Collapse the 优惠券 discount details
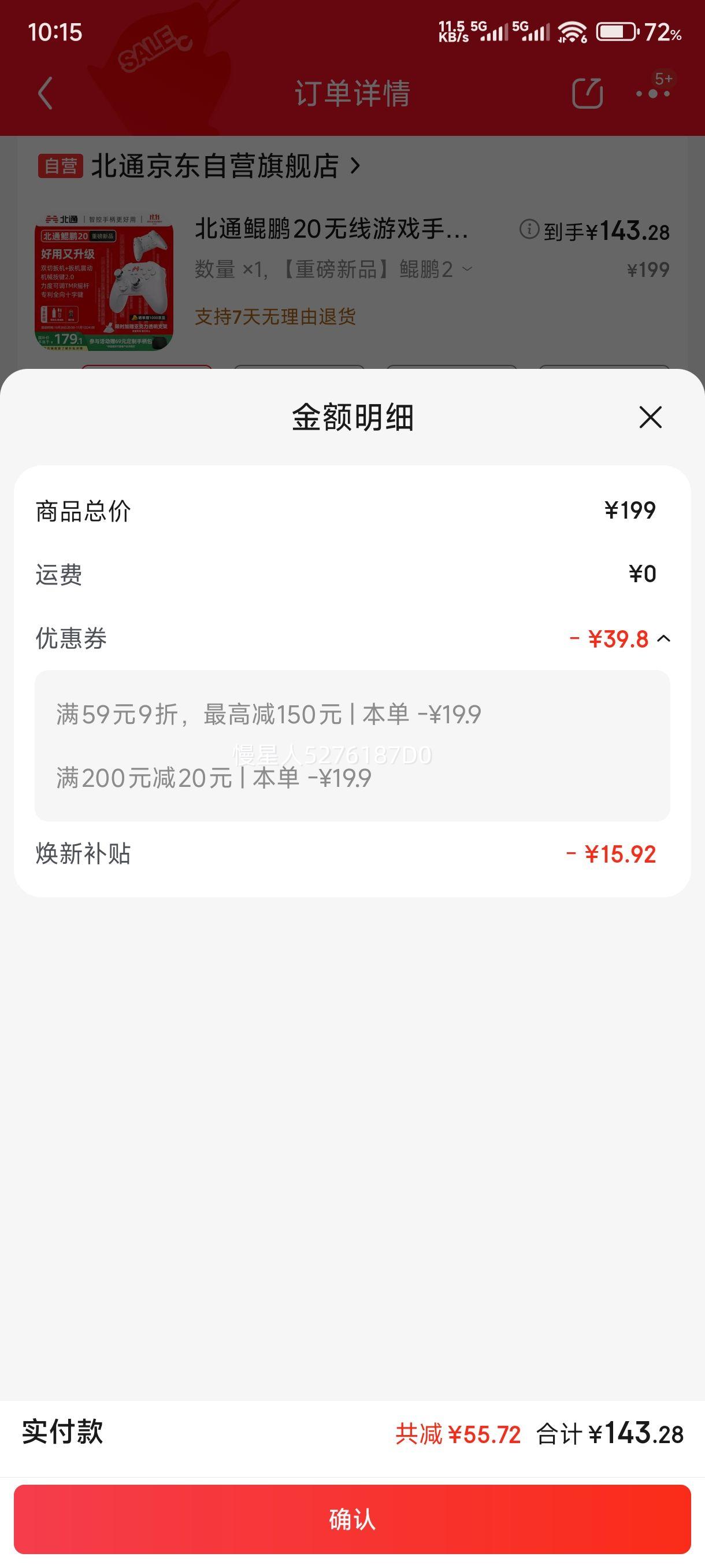705x1568 pixels. [663, 638]
